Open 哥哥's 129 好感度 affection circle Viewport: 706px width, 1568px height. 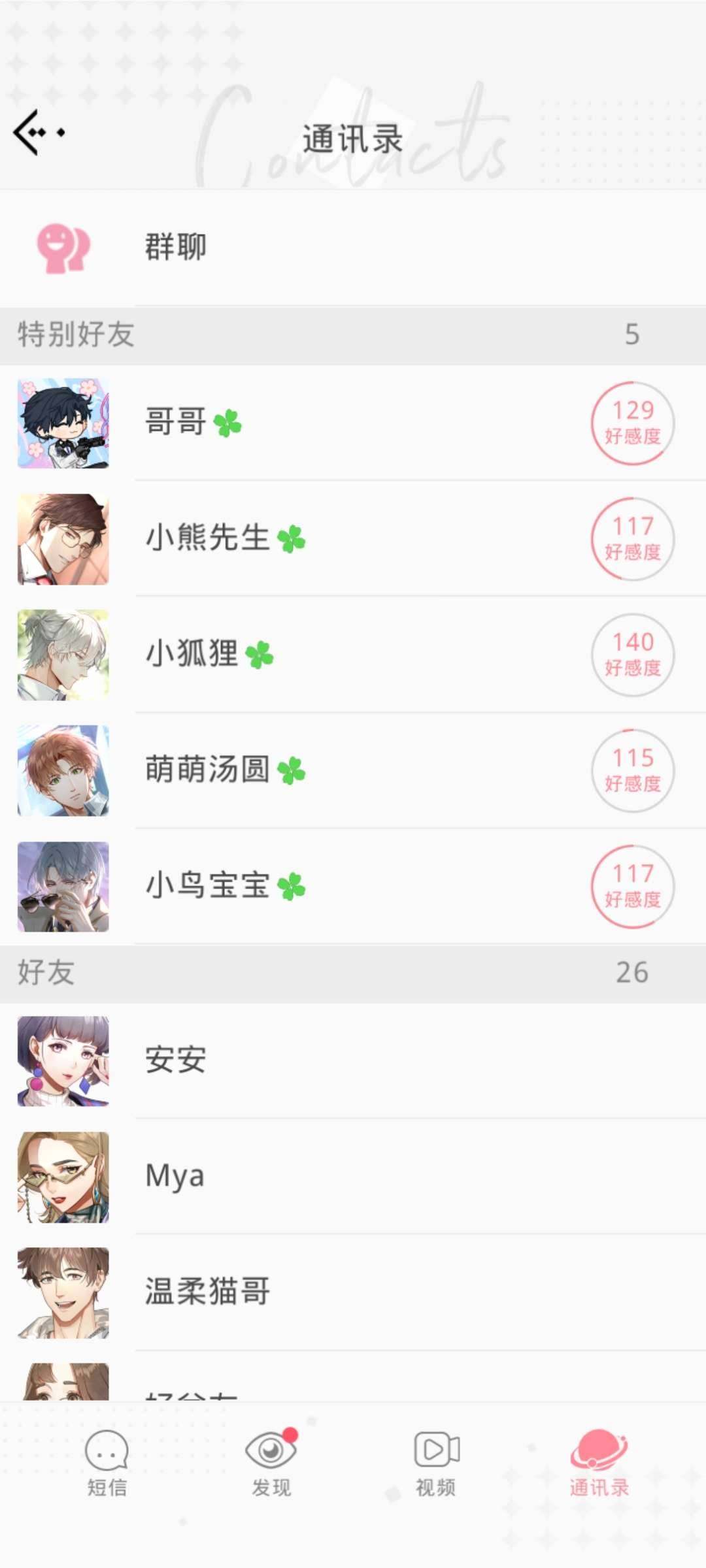click(631, 425)
